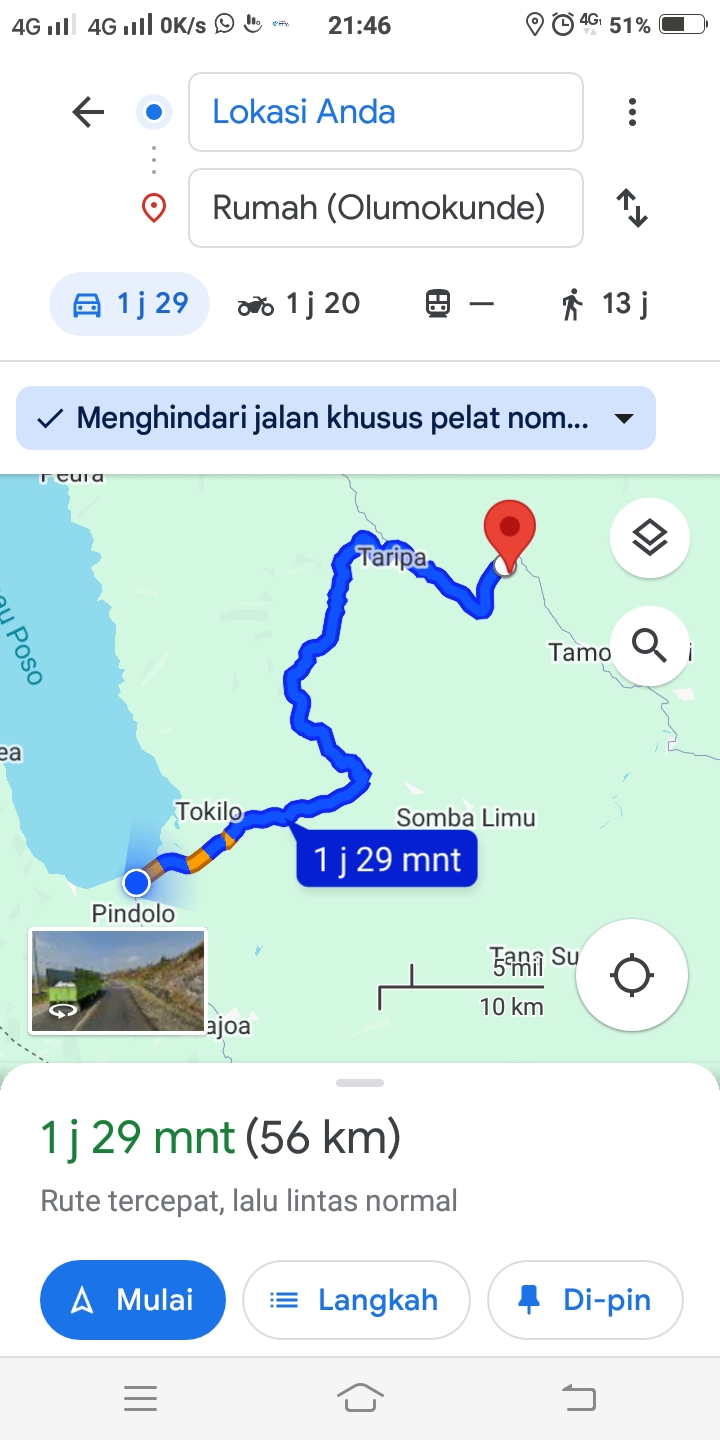The width and height of the screenshot is (720, 1440).
Task: Expand the route details sheet handle
Action: tap(360, 1083)
